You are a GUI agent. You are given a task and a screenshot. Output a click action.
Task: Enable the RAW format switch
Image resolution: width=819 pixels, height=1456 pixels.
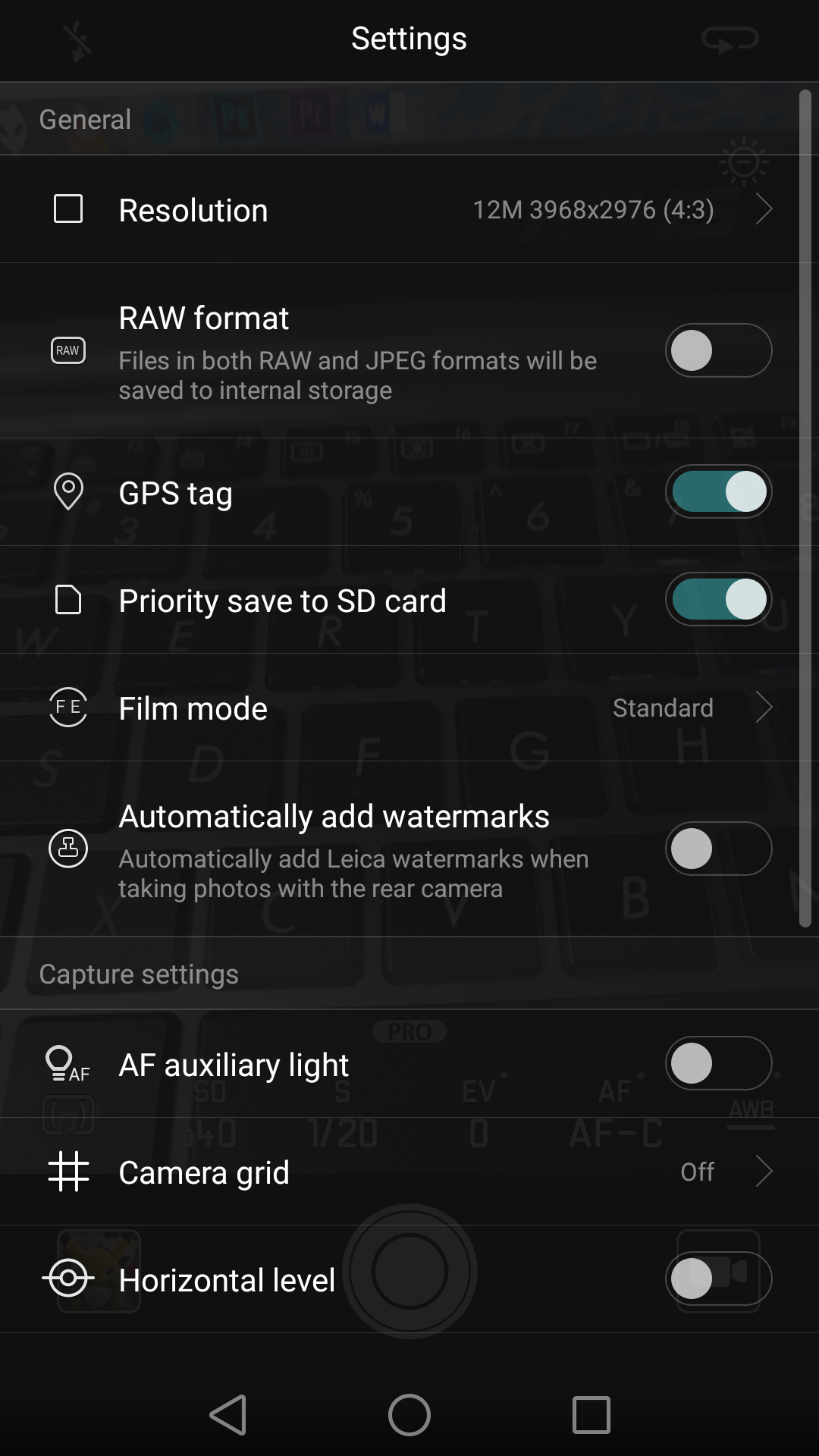(718, 350)
